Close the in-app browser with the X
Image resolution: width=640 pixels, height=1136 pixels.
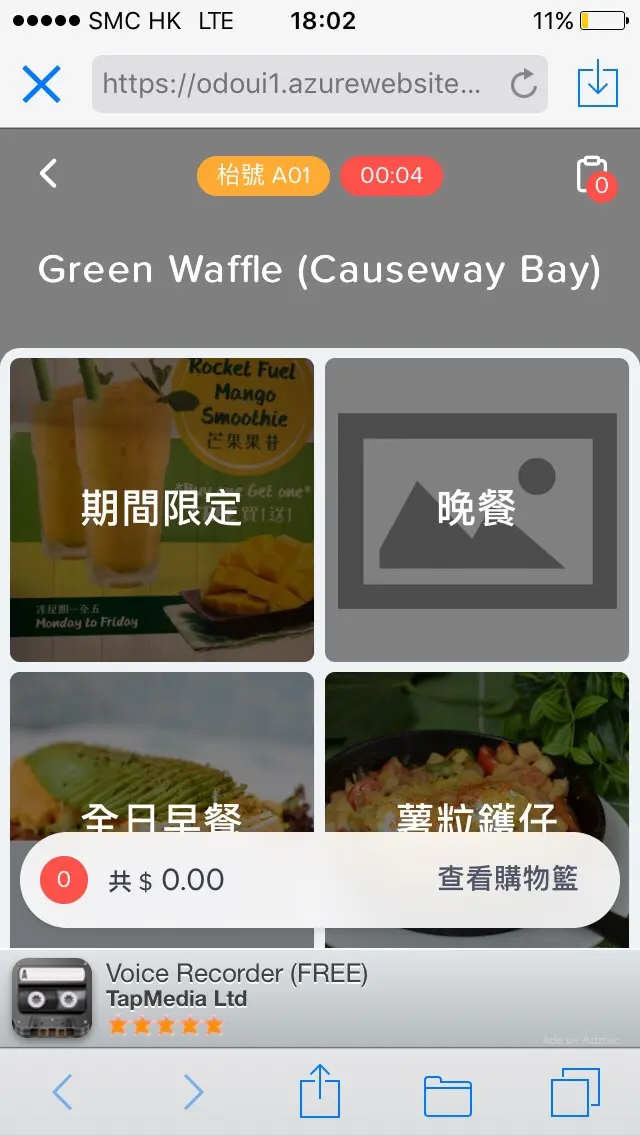click(x=42, y=84)
